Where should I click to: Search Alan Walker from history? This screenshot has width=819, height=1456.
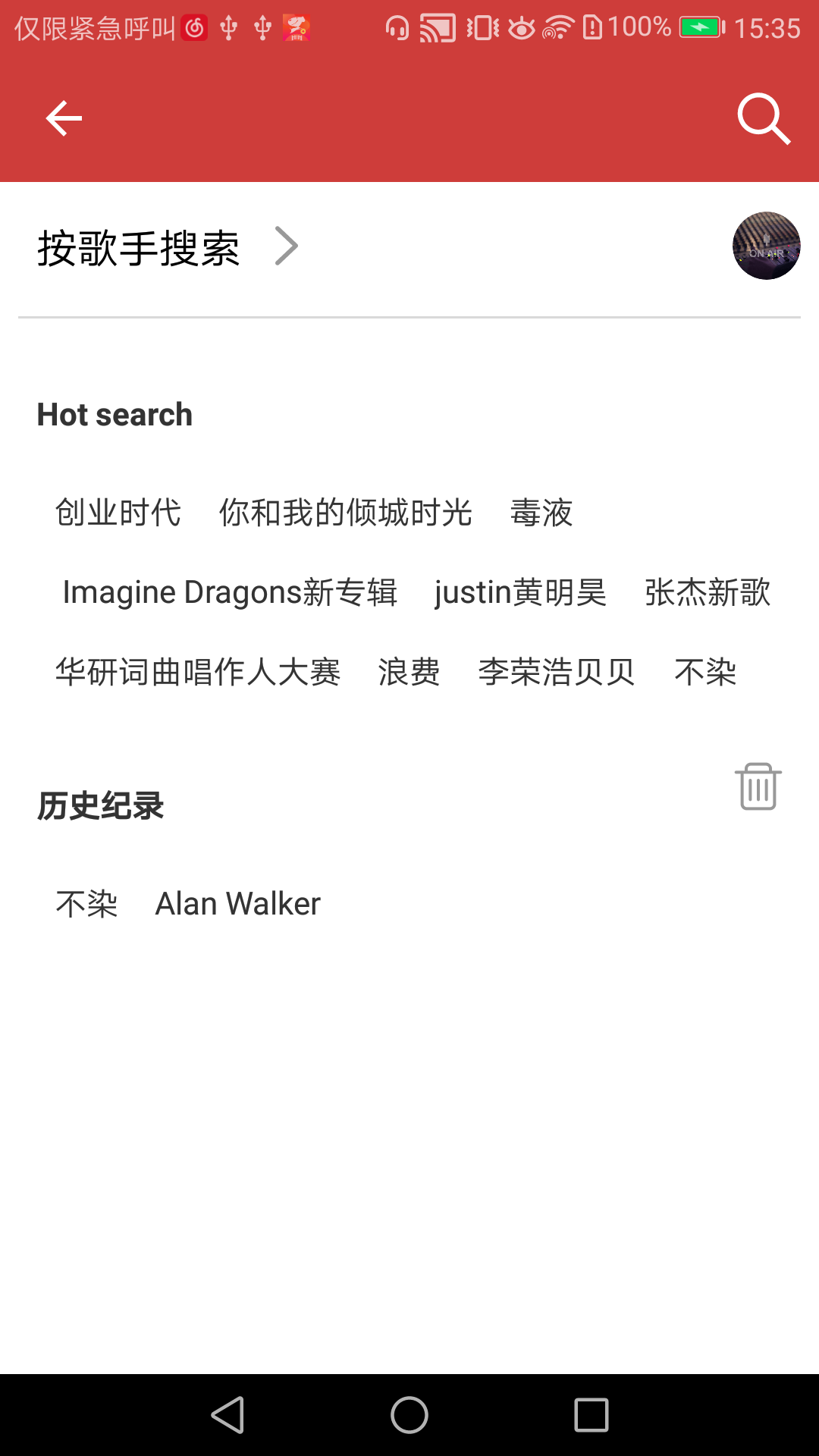pyautogui.click(x=238, y=904)
